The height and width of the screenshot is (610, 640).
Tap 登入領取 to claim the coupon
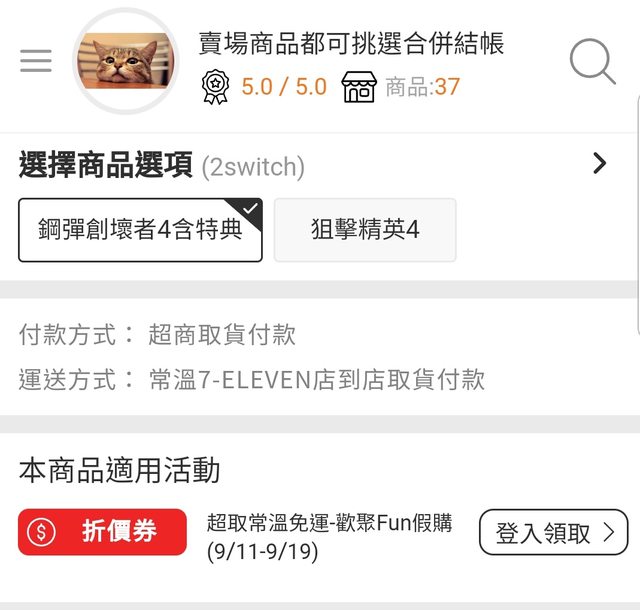point(553,532)
